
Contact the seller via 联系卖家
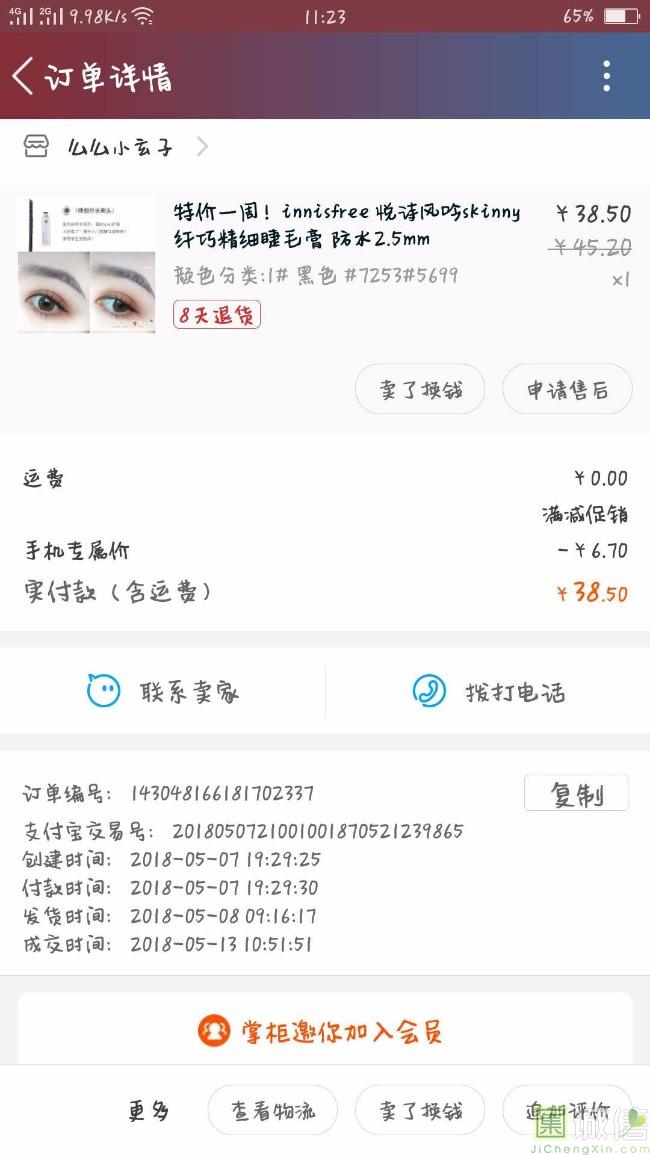[x=163, y=691]
